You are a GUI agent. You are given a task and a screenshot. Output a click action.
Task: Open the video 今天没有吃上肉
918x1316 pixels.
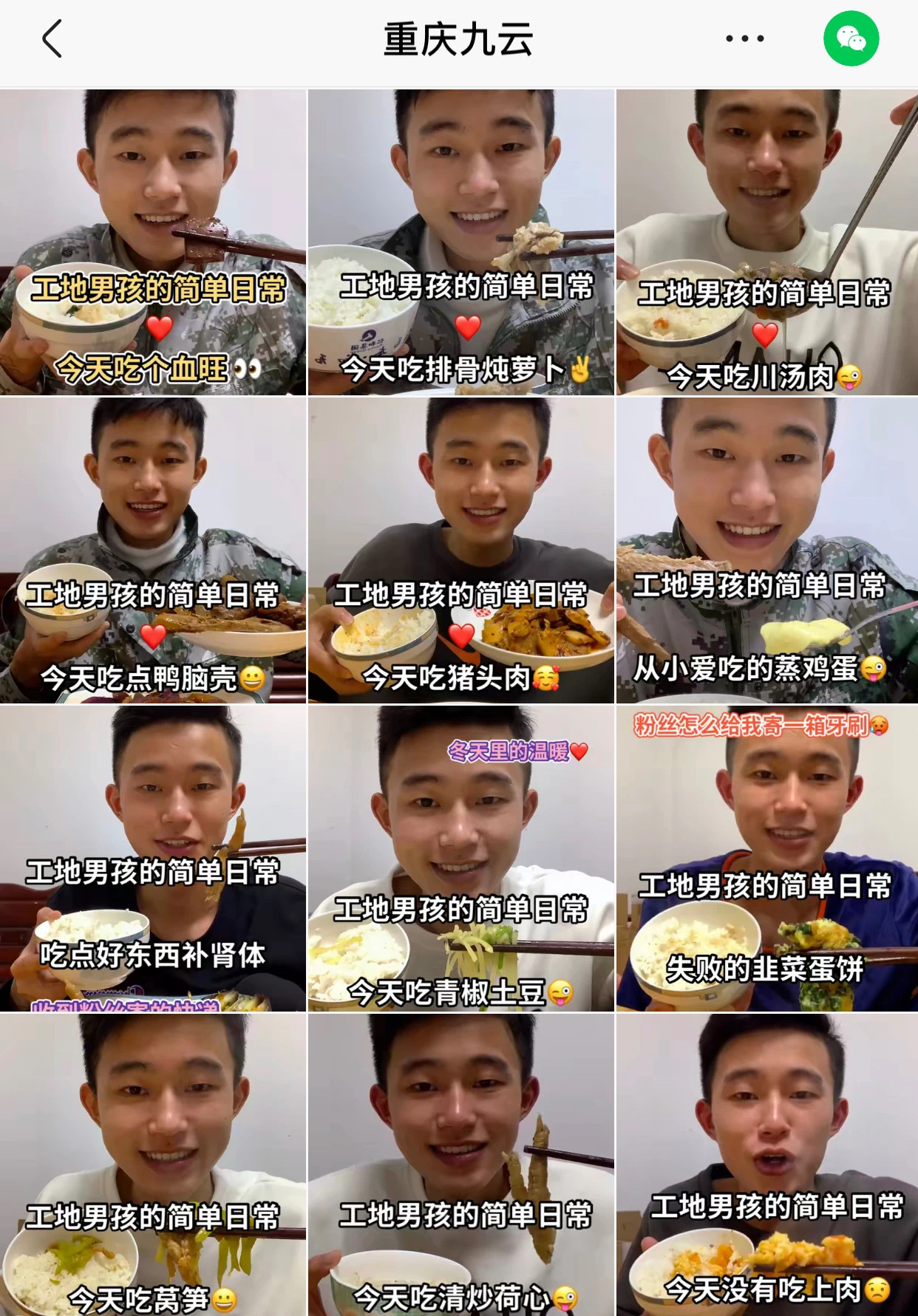767,1164
